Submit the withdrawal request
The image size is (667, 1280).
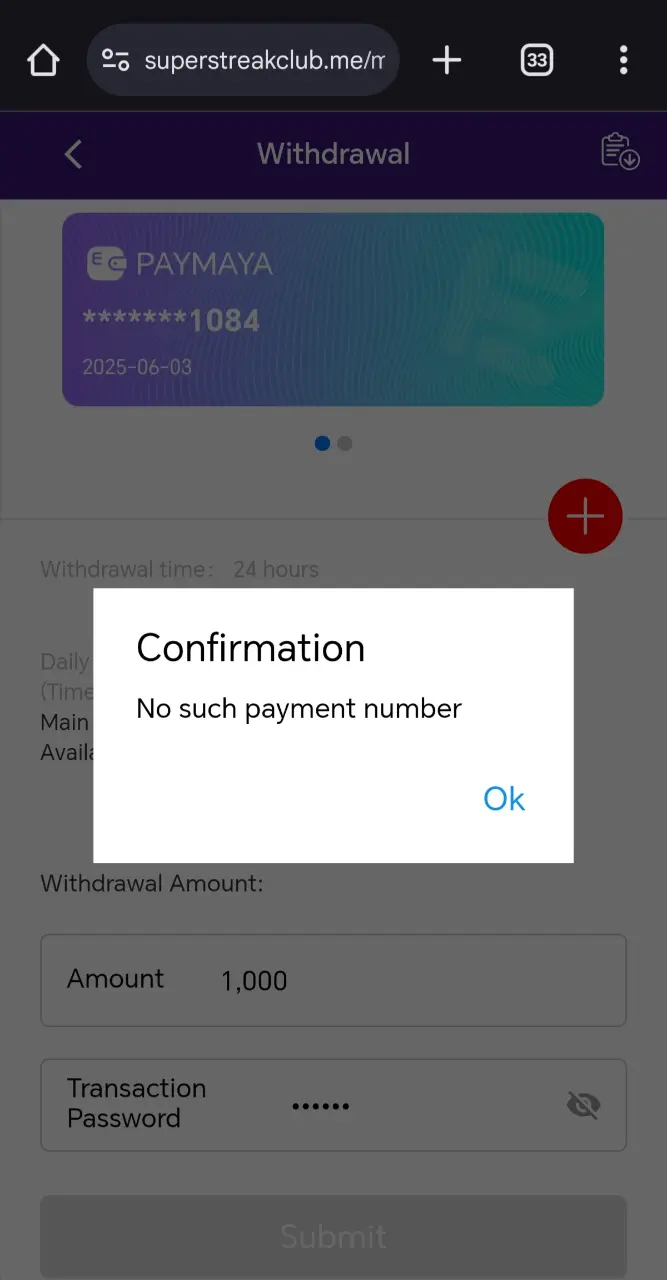click(333, 1236)
